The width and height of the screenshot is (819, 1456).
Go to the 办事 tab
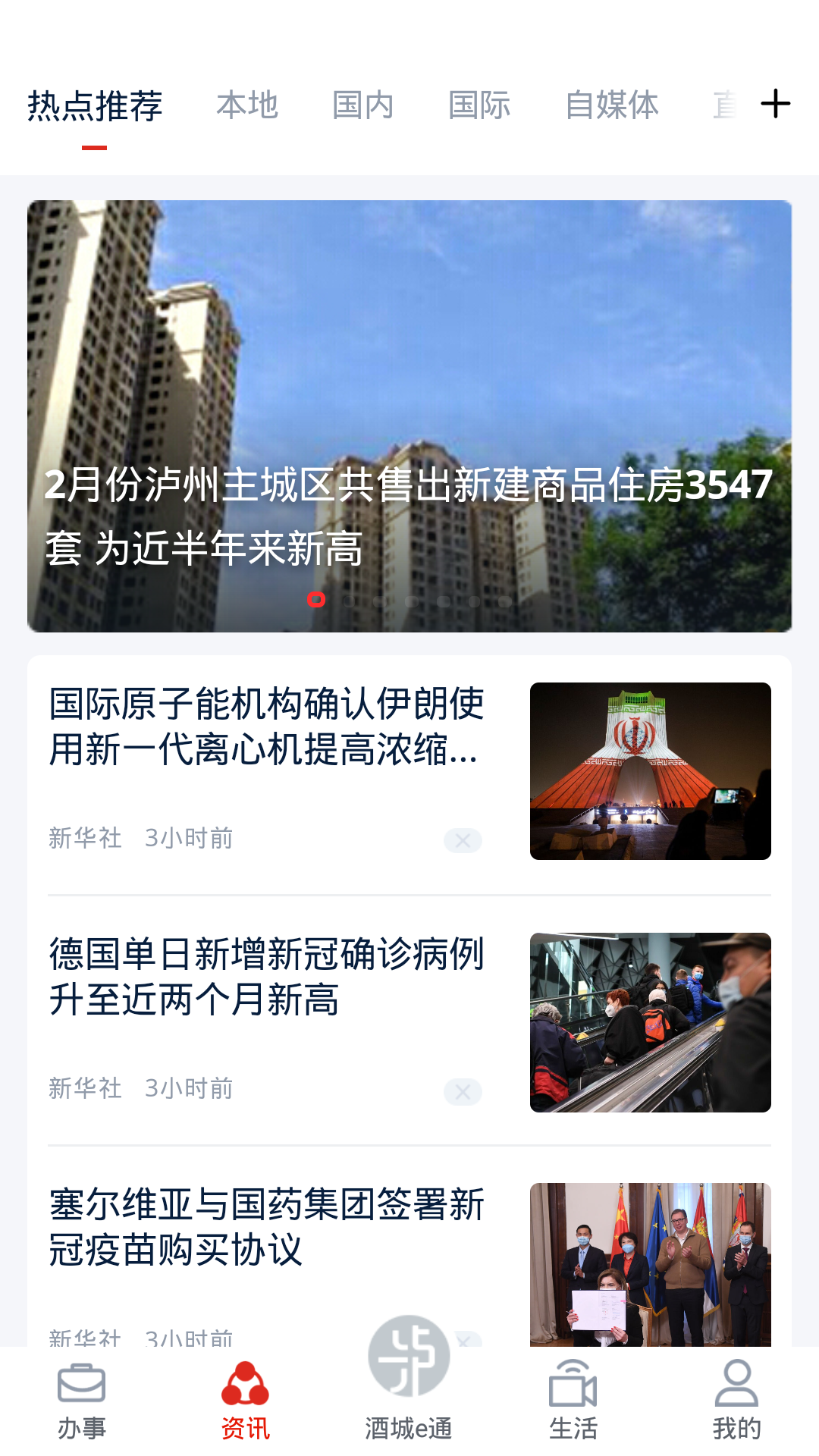[82, 1401]
